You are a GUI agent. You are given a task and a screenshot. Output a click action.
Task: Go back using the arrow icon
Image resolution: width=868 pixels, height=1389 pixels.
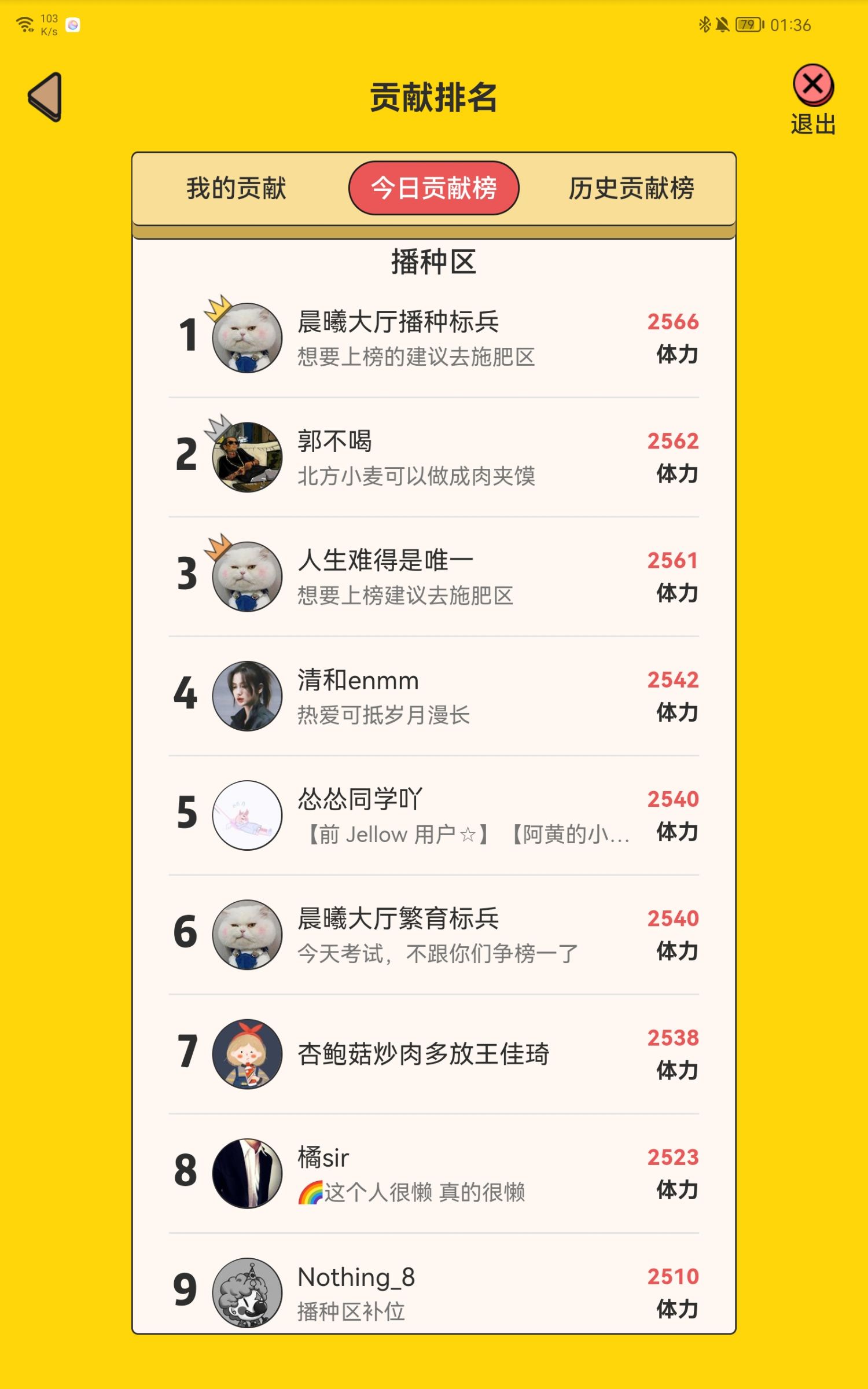click(46, 97)
